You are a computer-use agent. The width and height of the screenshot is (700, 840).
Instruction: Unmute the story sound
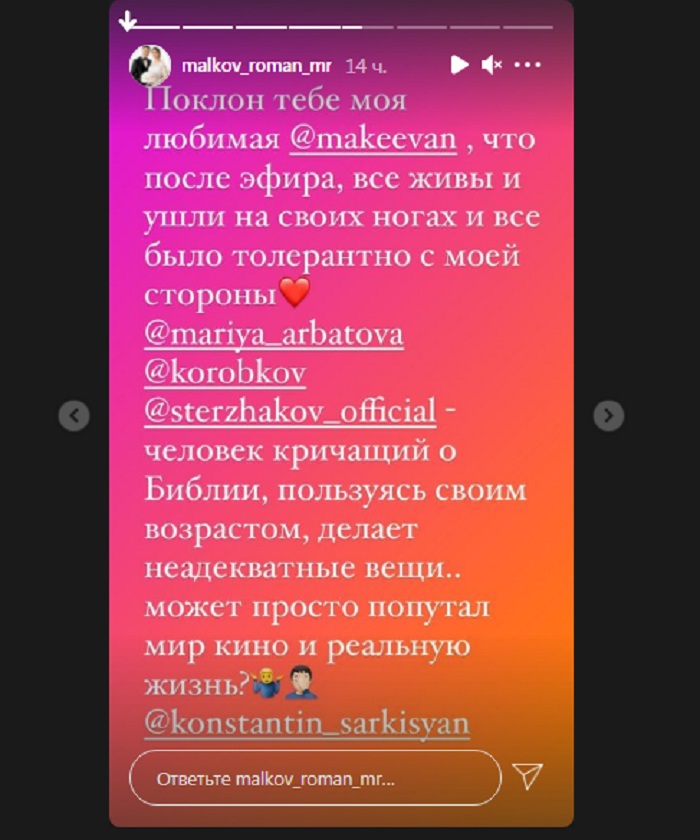[491, 66]
